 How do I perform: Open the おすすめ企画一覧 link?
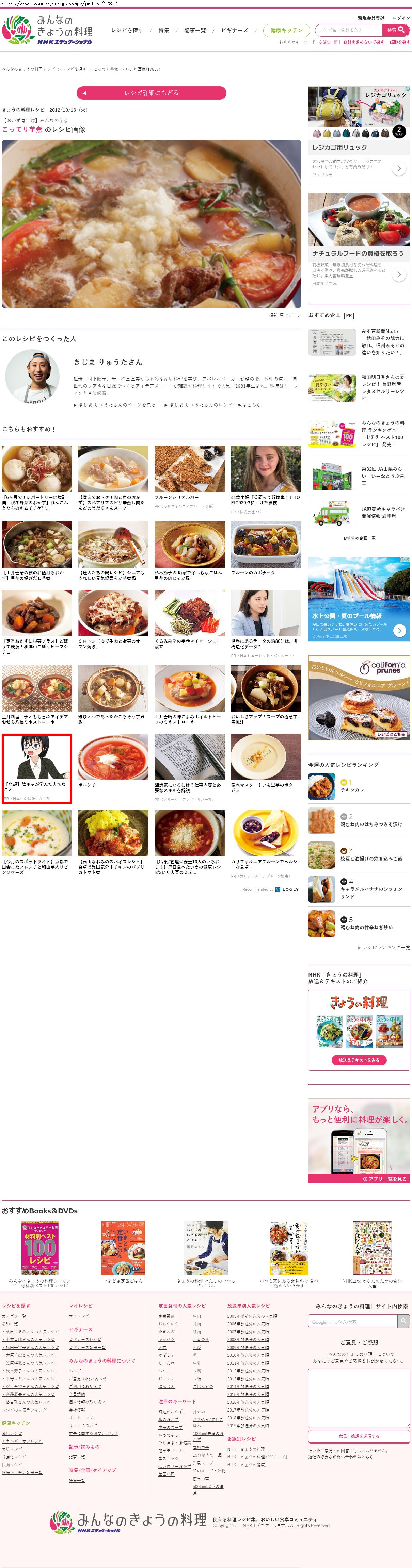click(358, 538)
